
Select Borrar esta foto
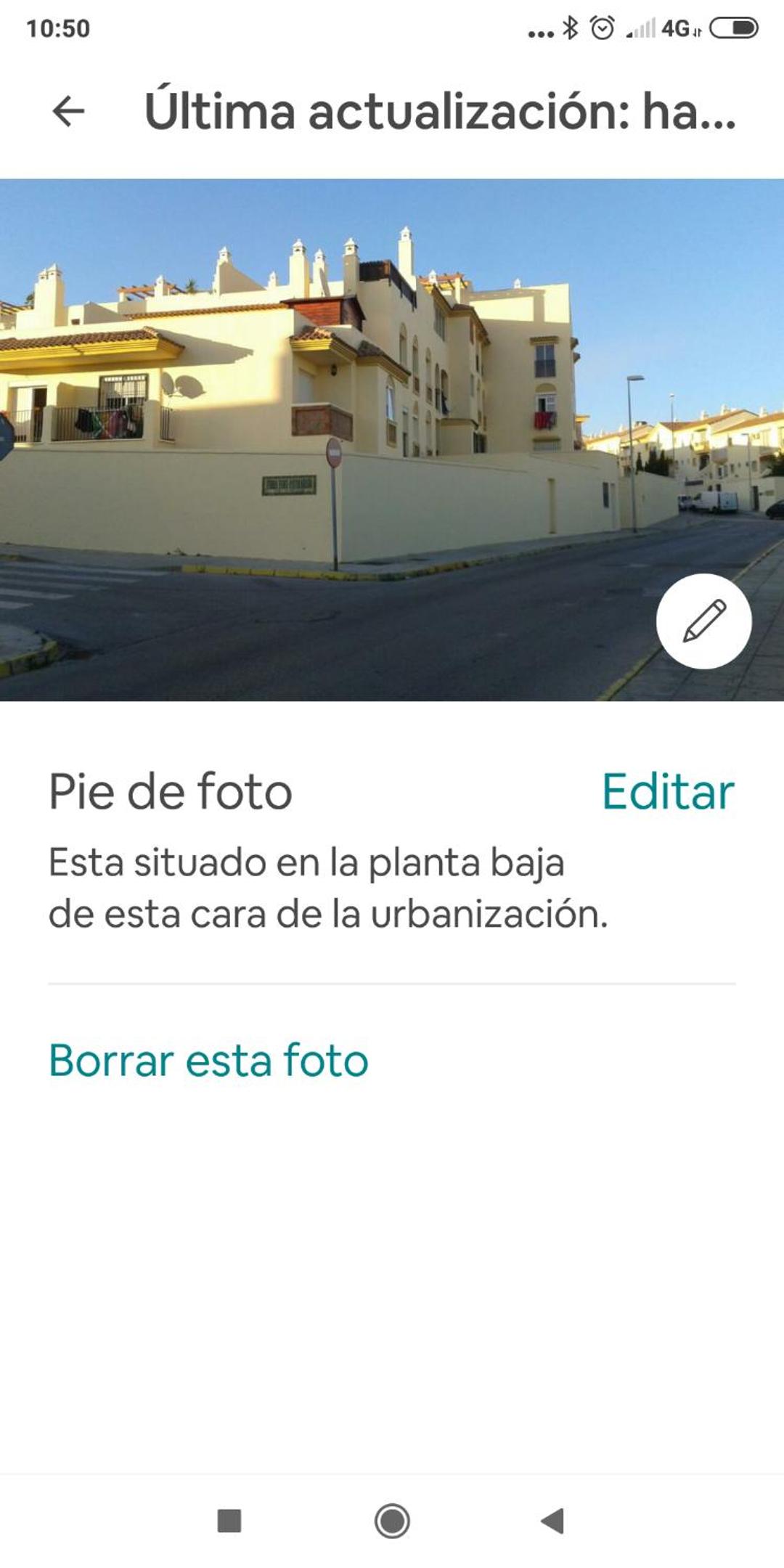(x=208, y=1060)
